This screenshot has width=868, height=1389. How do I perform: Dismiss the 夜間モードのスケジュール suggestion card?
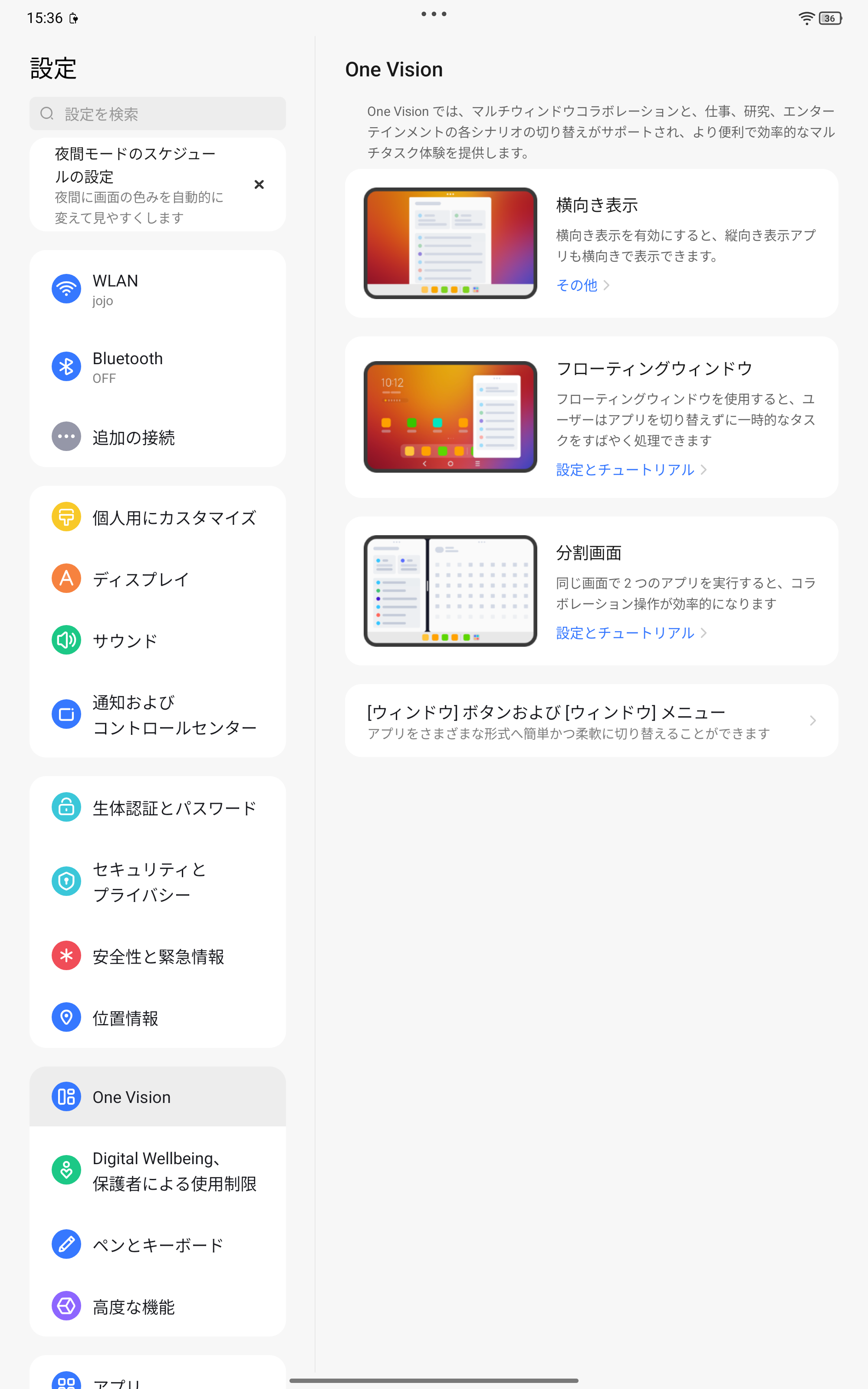point(259,185)
